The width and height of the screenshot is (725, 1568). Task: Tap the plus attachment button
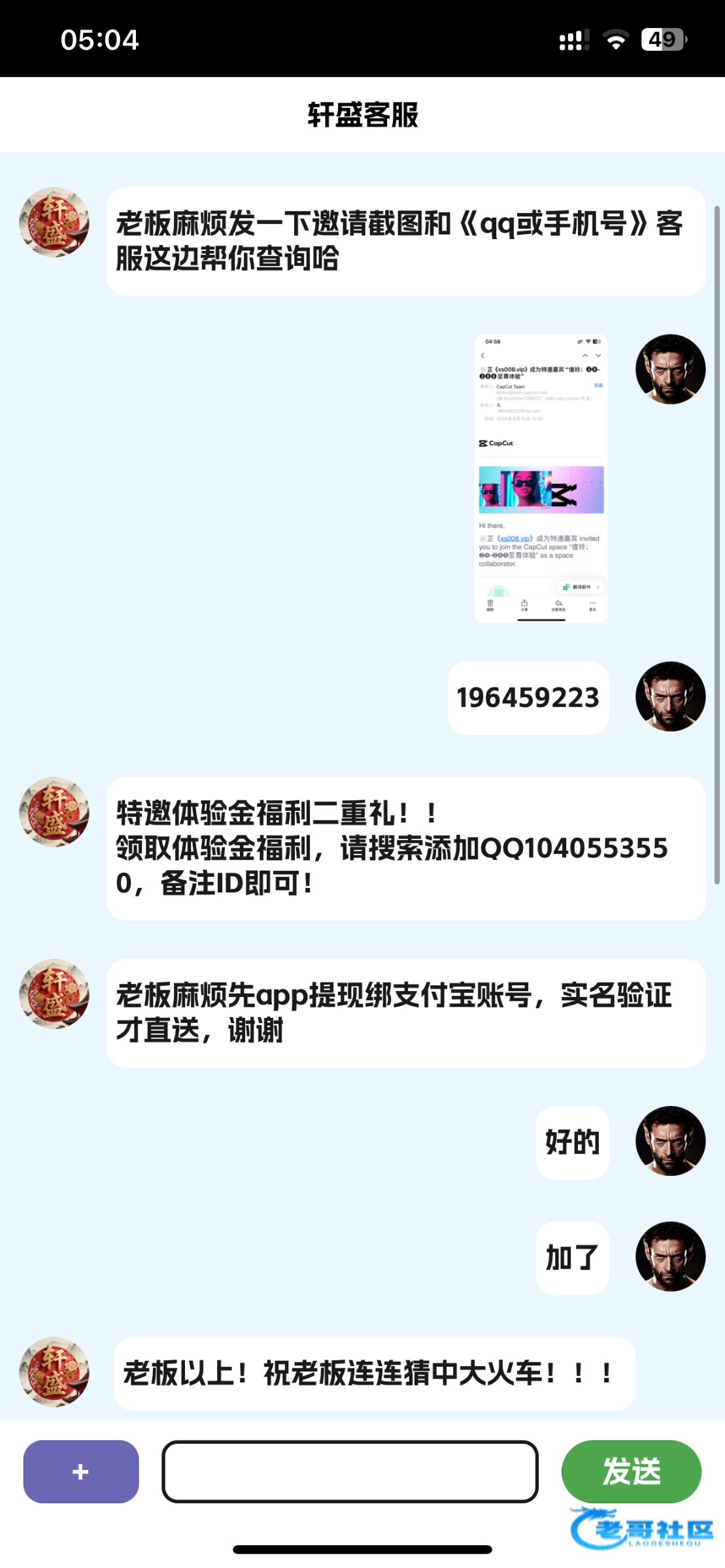click(81, 1471)
